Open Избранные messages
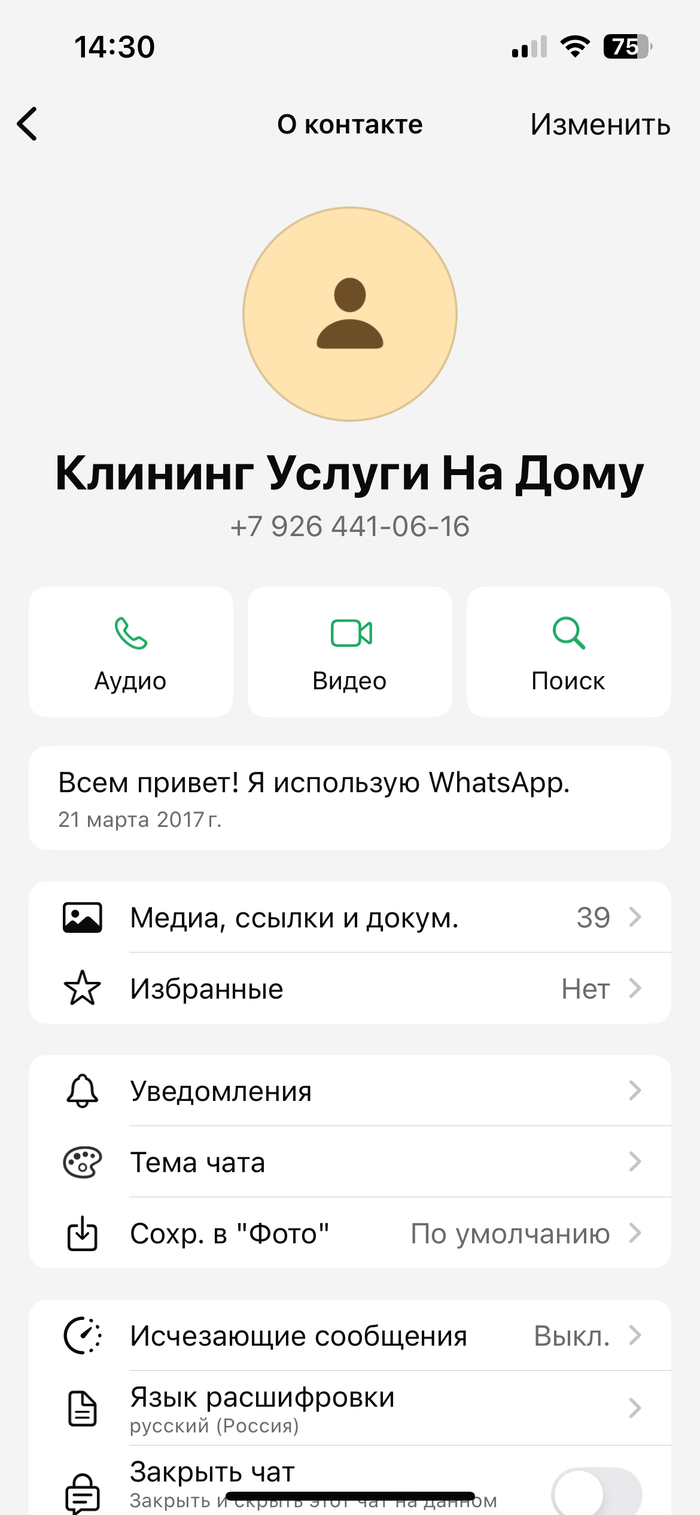The height and width of the screenshot is (1515, 700). 350,989
